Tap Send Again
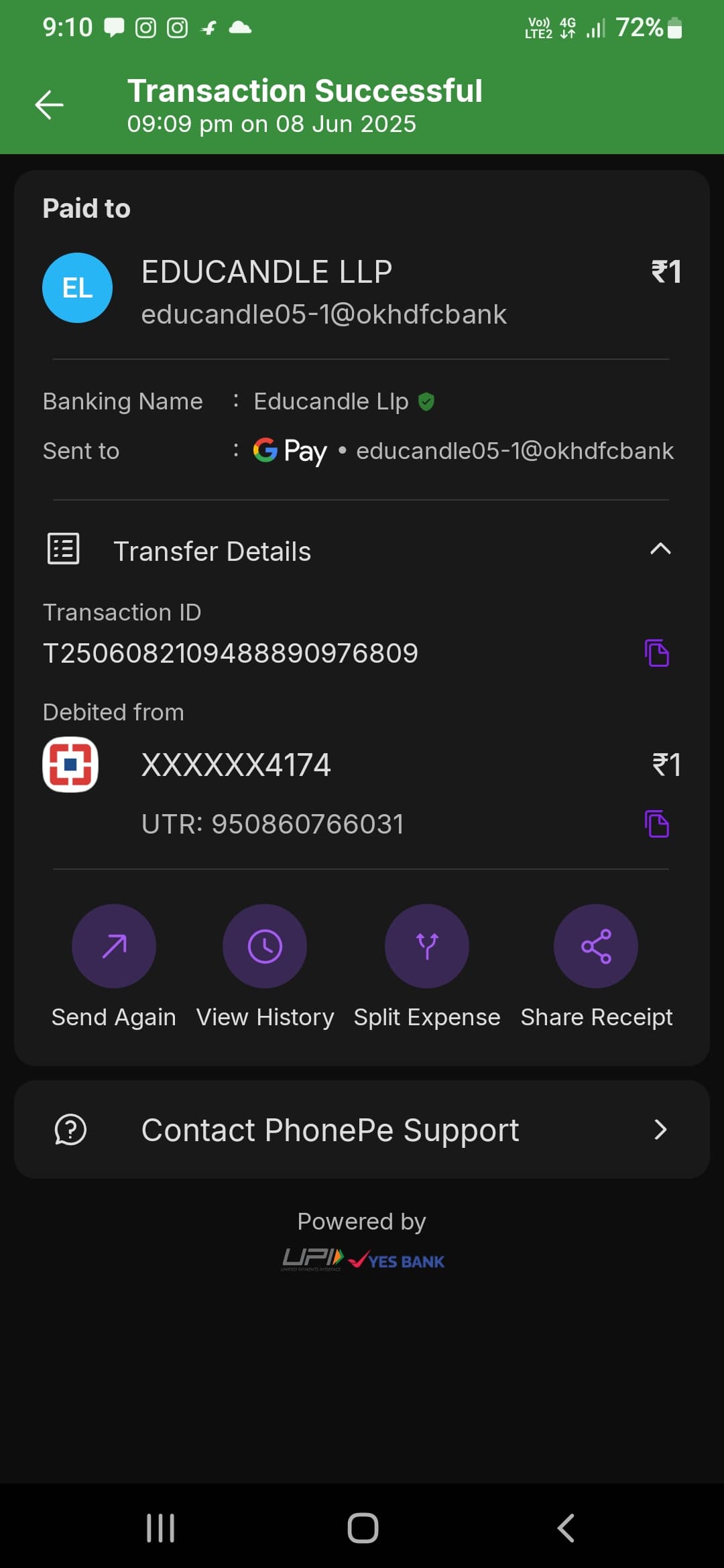 [114, 946]
